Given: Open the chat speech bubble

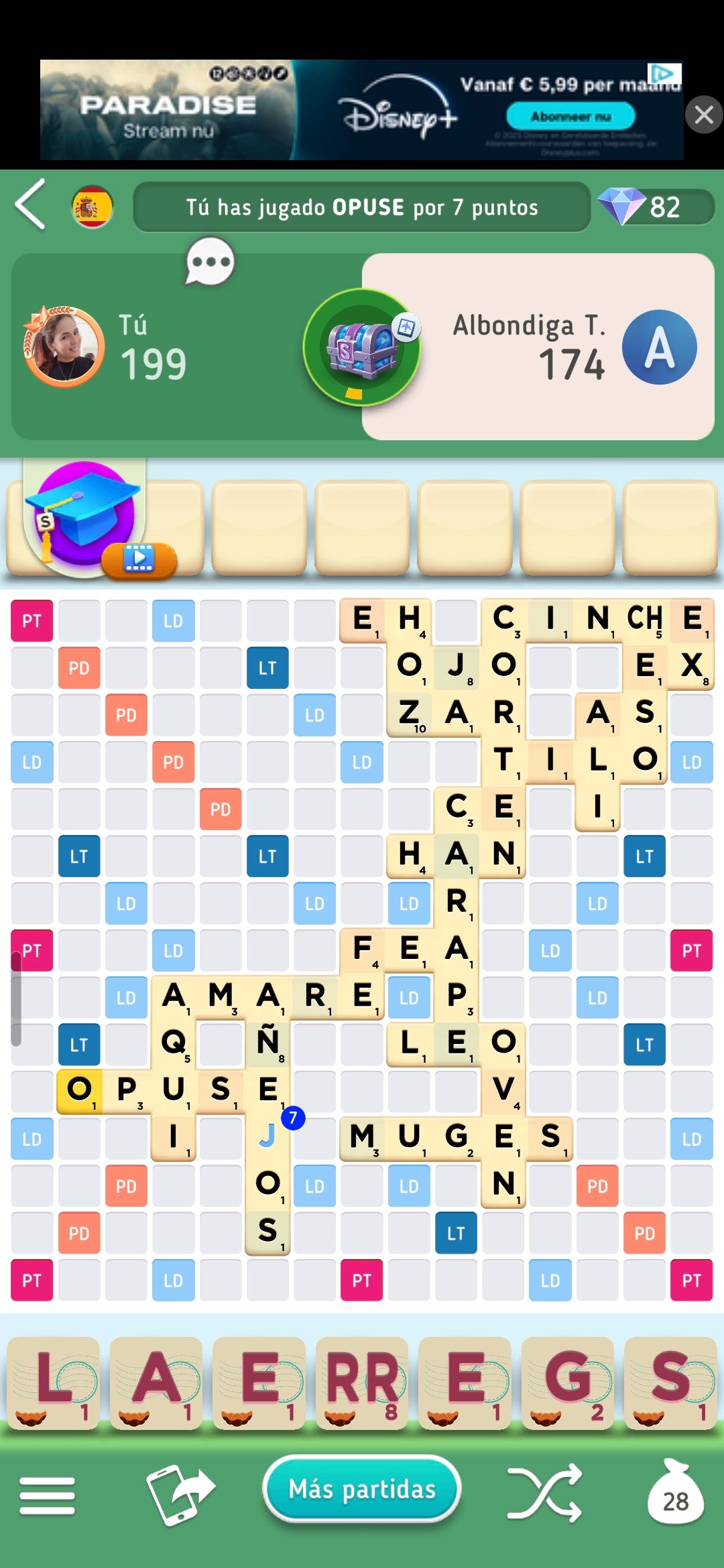Looking at the screenshot, I should (210, 262).
